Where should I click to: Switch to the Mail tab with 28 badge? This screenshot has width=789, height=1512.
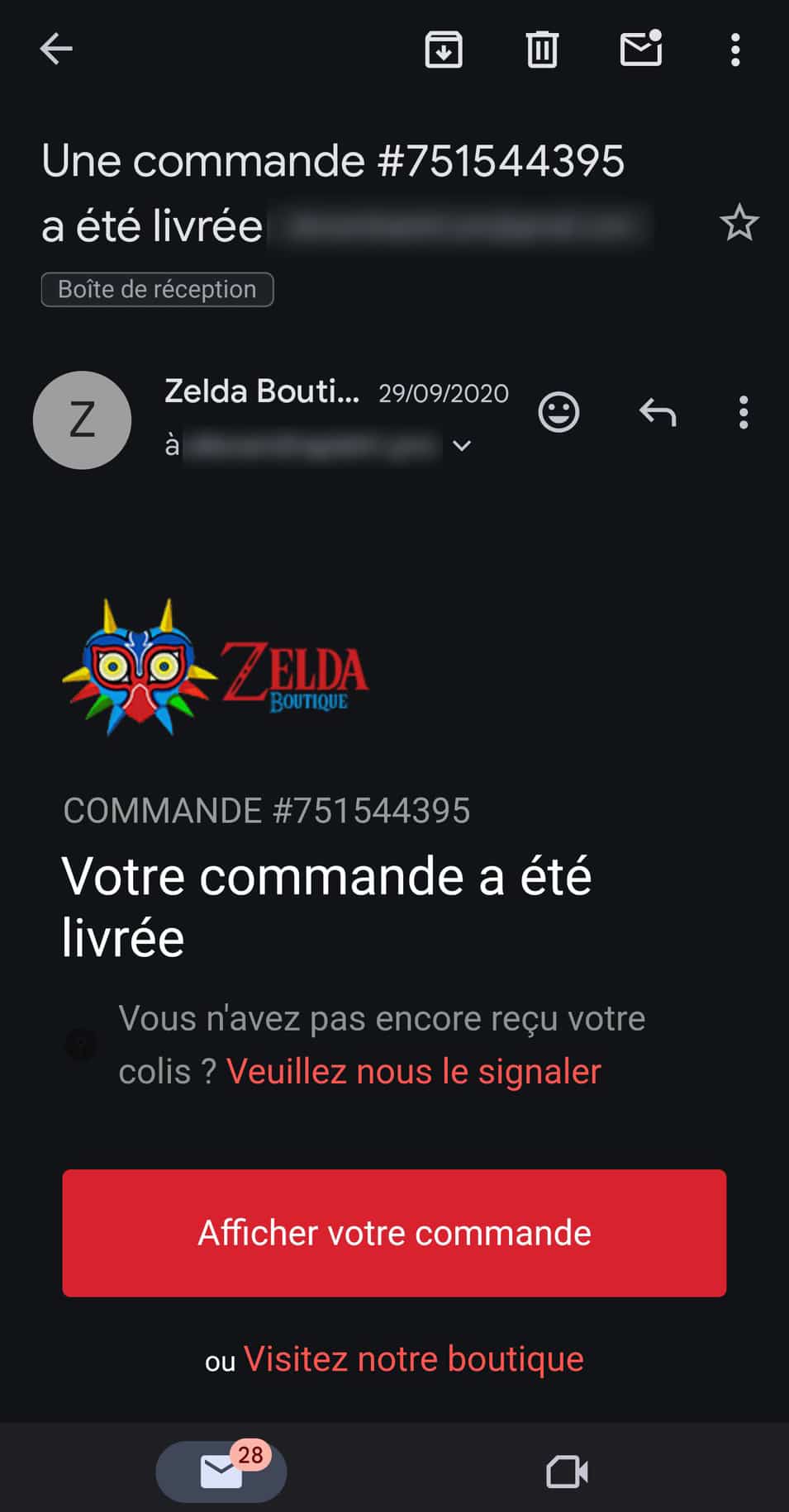pyautogui.click(x=221, y=1472)
